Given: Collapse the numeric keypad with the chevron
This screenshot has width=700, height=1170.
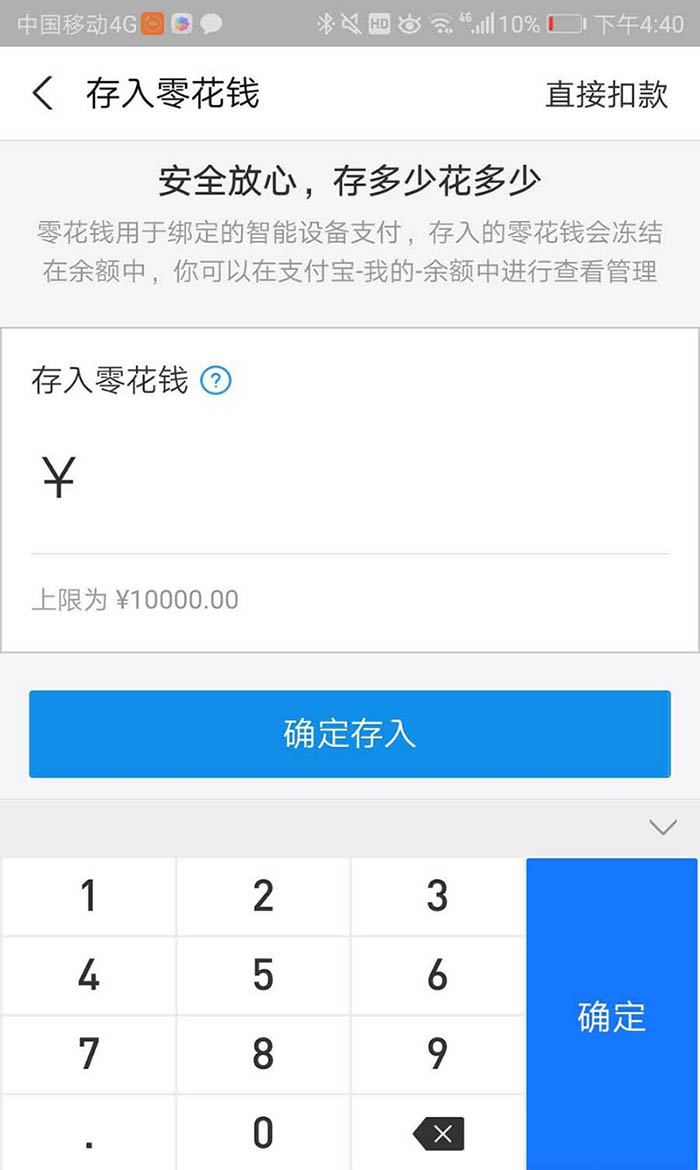Looking at the screenshot, I should (x=662, y=827).
